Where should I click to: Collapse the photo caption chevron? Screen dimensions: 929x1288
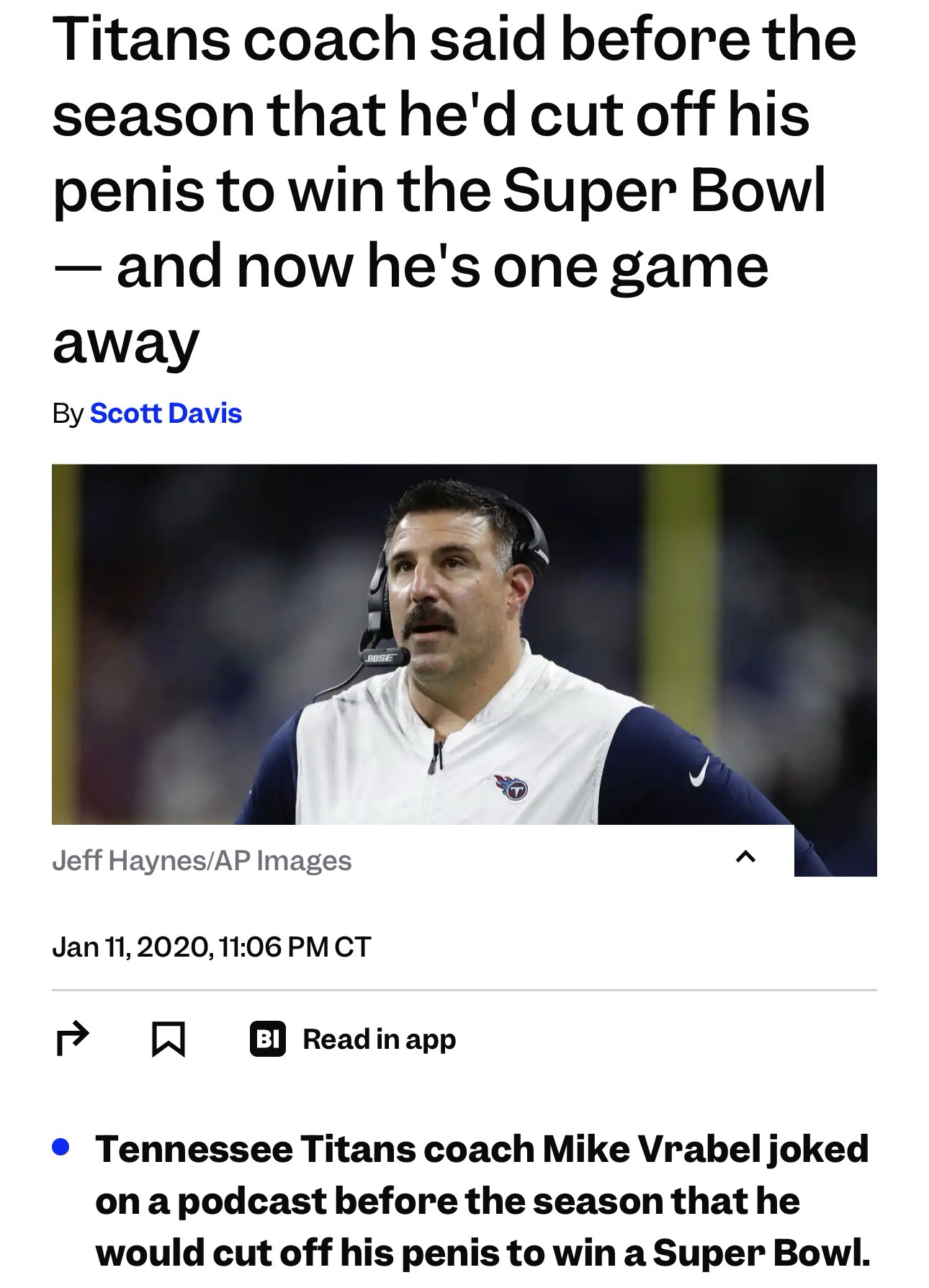click(x=745, y=857)
